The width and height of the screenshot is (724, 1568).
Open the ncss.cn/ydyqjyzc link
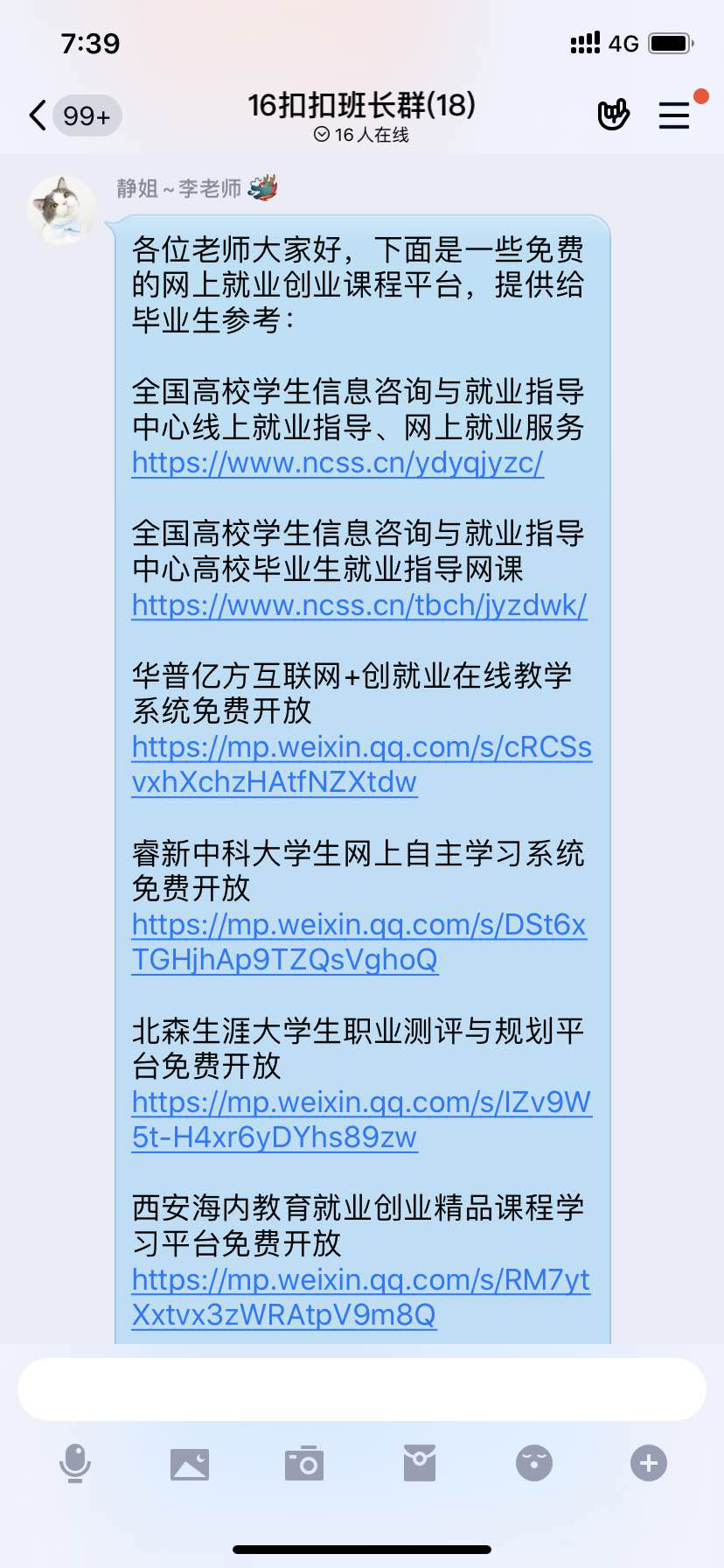(338, 462)
